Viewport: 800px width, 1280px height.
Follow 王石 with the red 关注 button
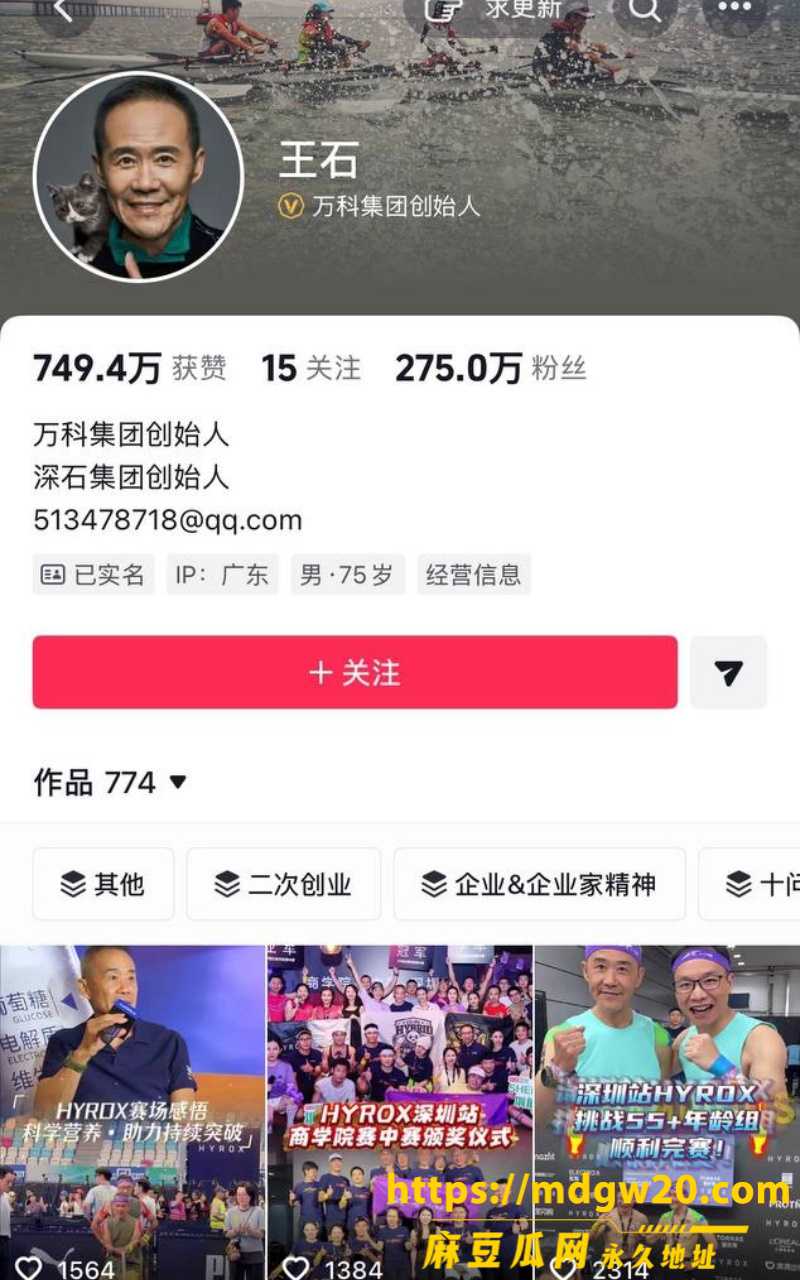[355, 672]
